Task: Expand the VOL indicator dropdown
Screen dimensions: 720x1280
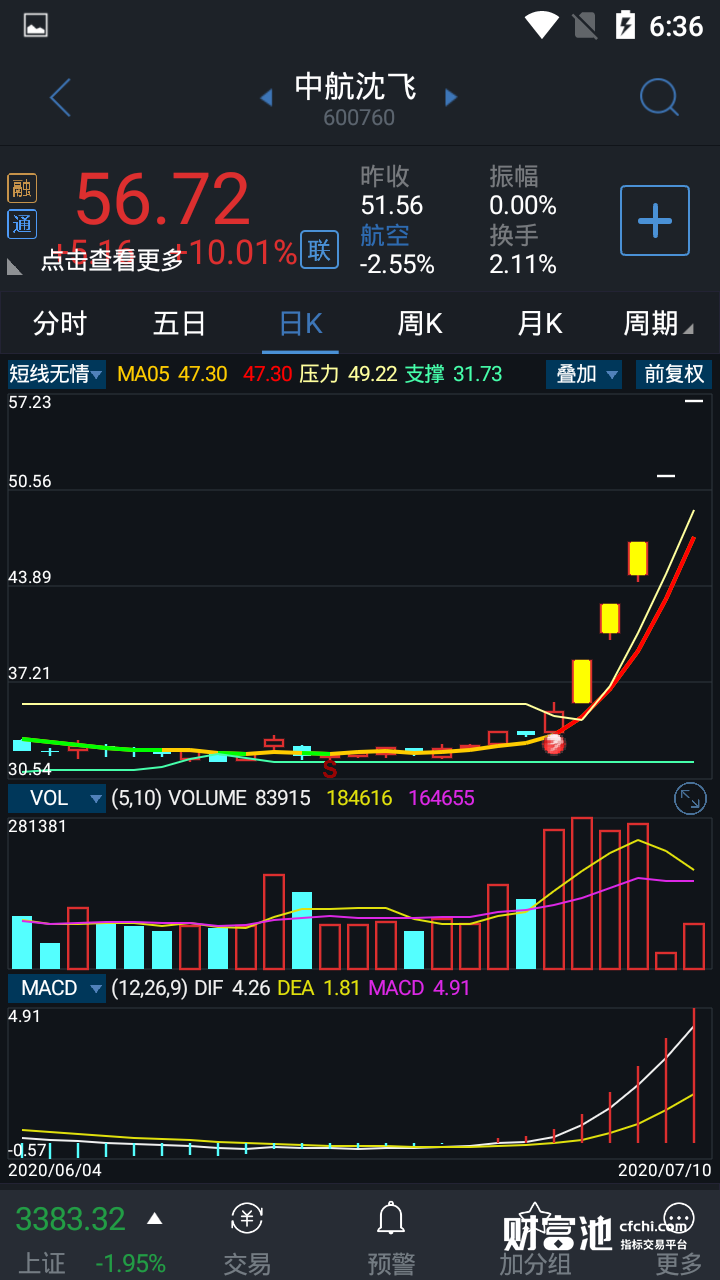Action: tap(56, 798)
